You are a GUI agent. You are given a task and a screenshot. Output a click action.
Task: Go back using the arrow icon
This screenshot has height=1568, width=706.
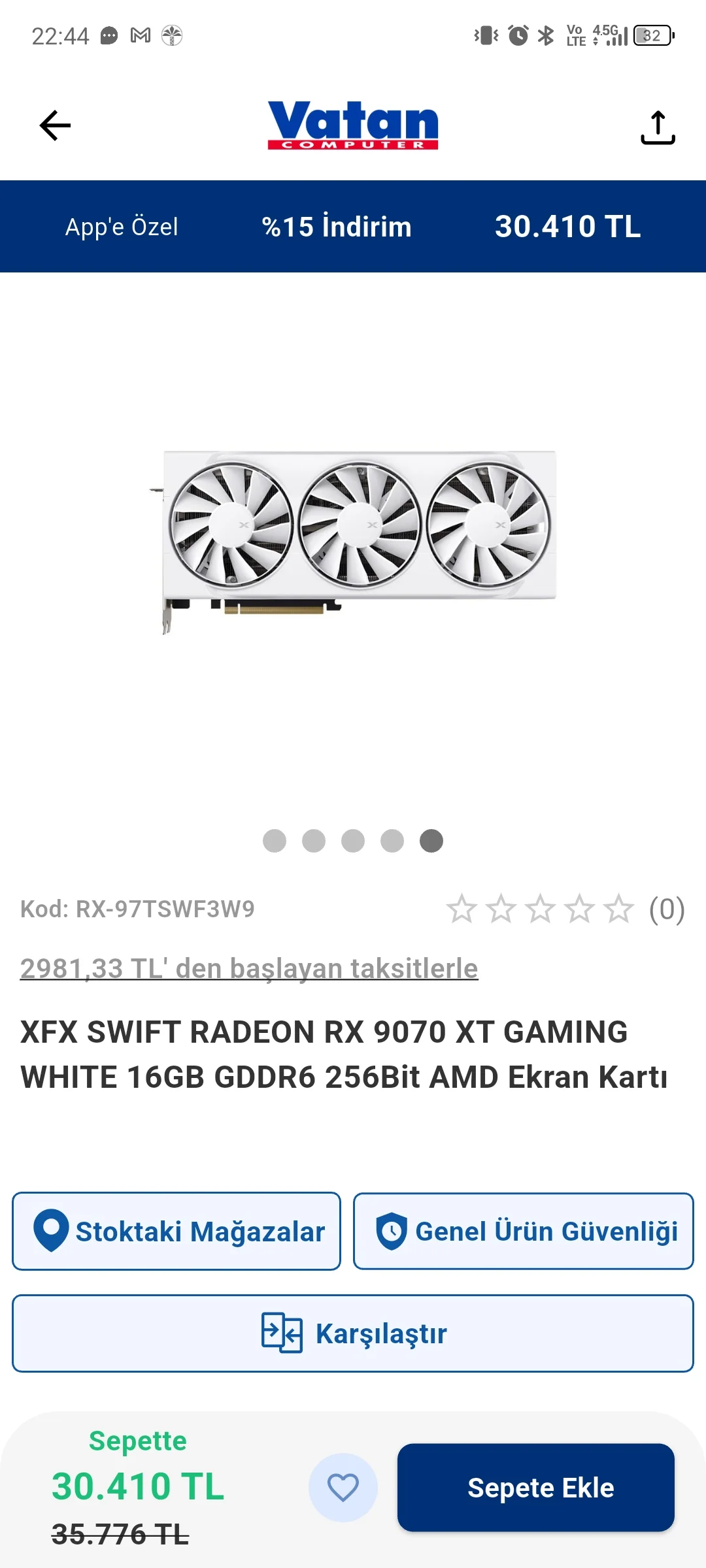55,125
